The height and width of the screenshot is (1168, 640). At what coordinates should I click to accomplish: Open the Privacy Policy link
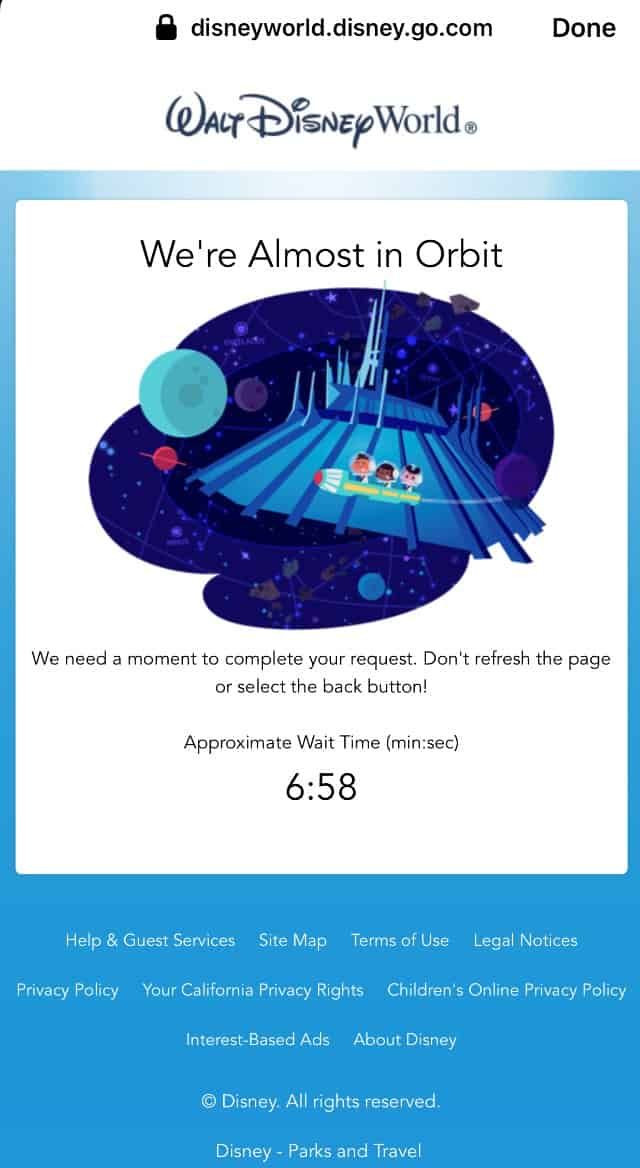(x=67, y=990)
